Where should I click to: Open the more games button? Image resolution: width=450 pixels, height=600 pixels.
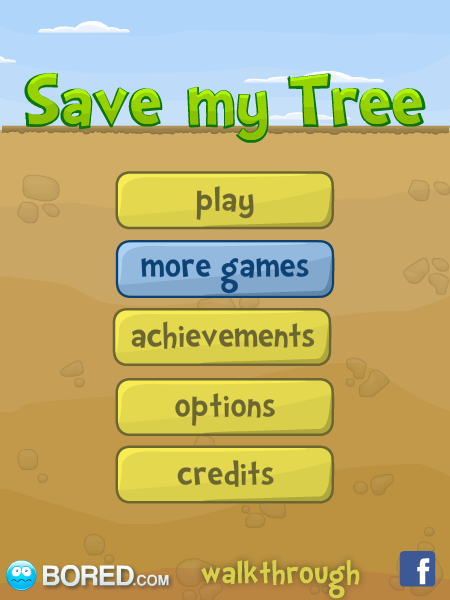coord(225,269)
